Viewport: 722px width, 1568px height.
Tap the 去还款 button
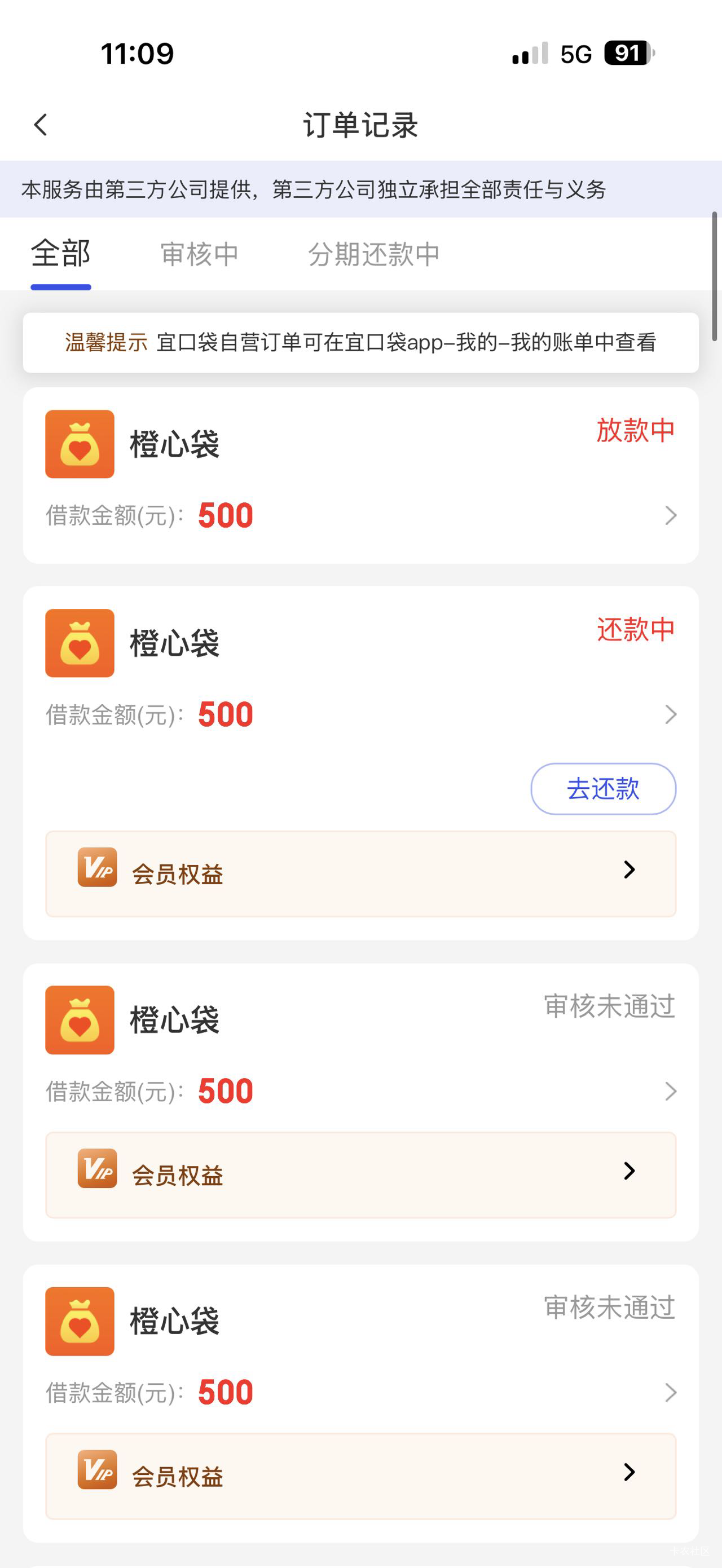click(602, 789)
